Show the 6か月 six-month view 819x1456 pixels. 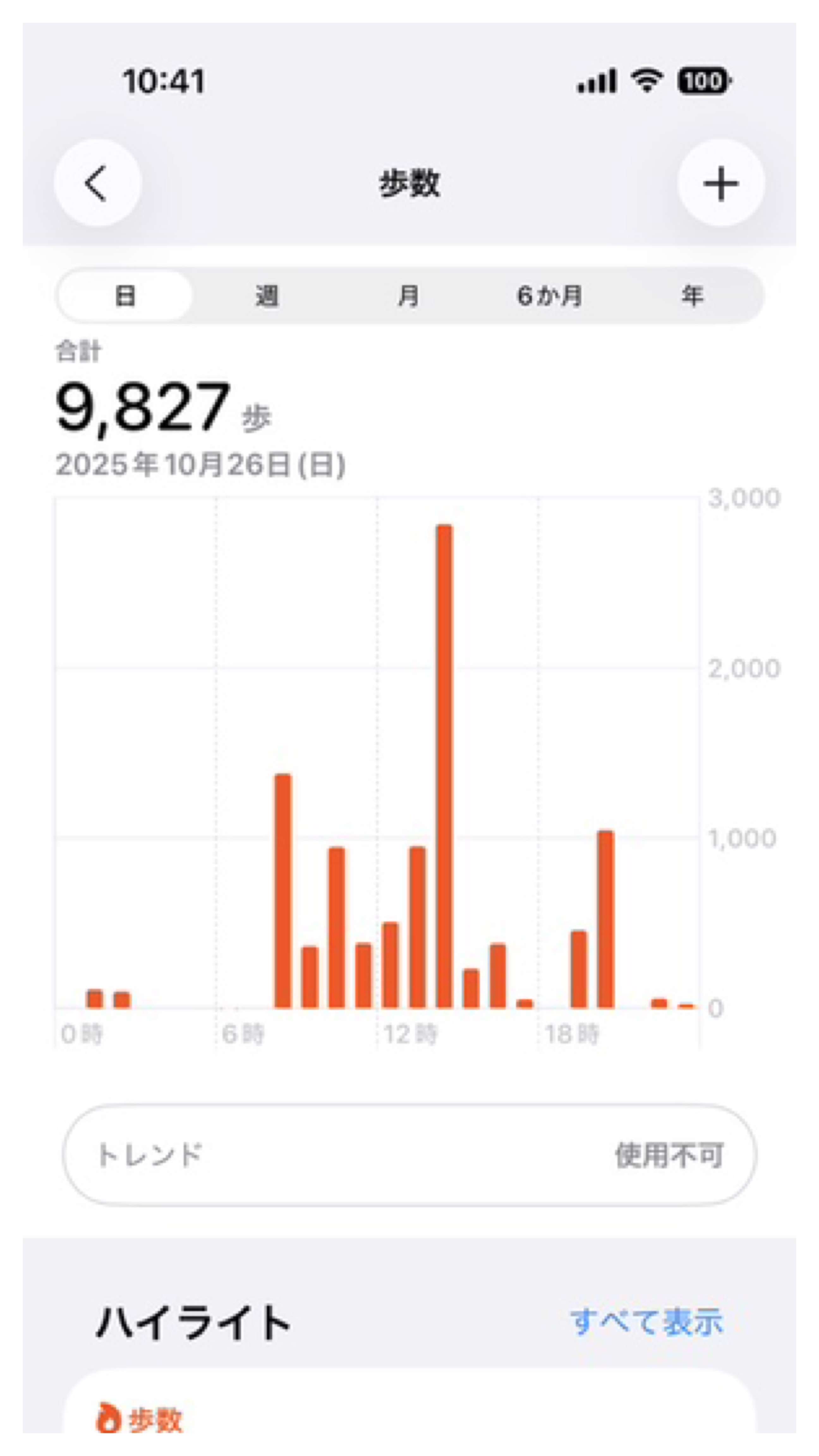coord(549,296)
